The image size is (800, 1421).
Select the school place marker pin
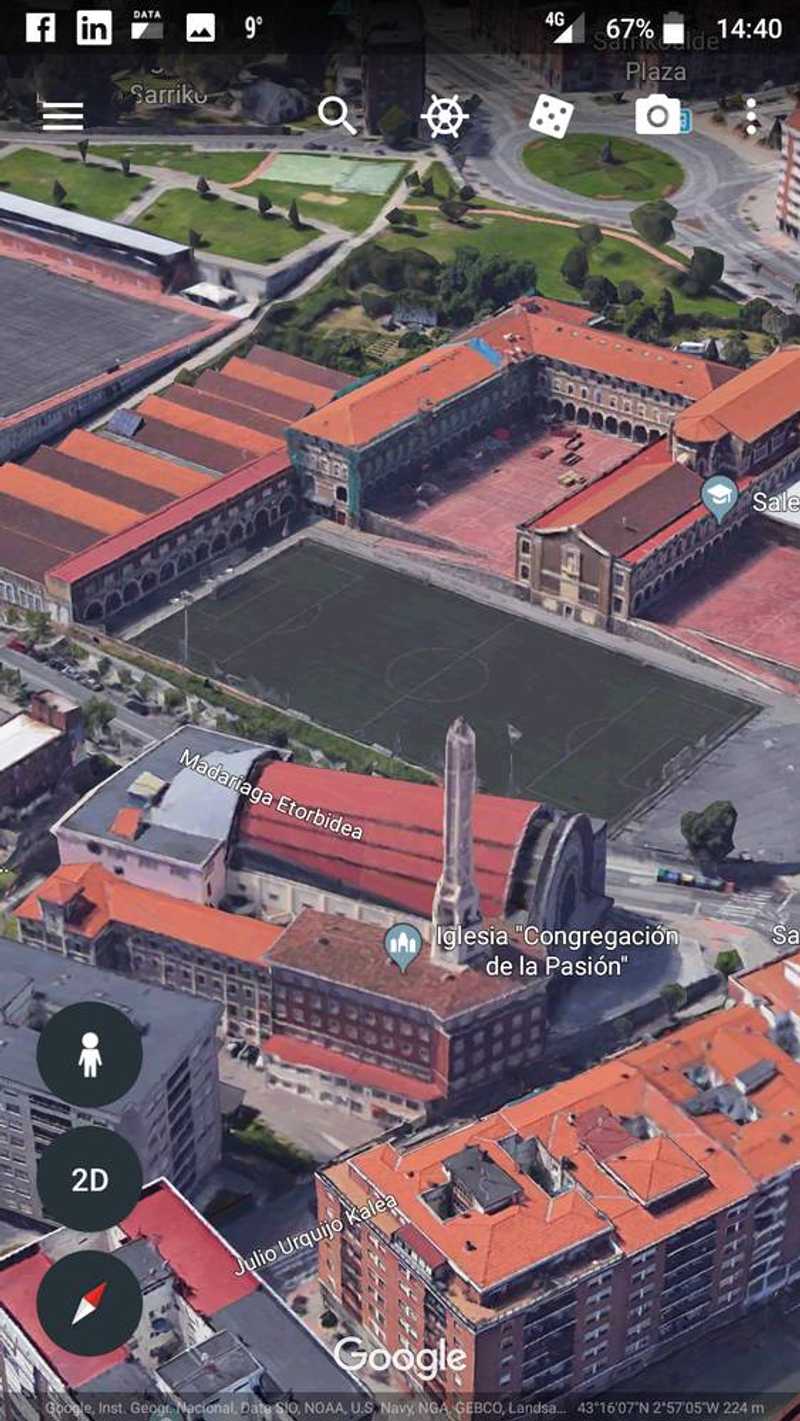[x=720, y=497]
